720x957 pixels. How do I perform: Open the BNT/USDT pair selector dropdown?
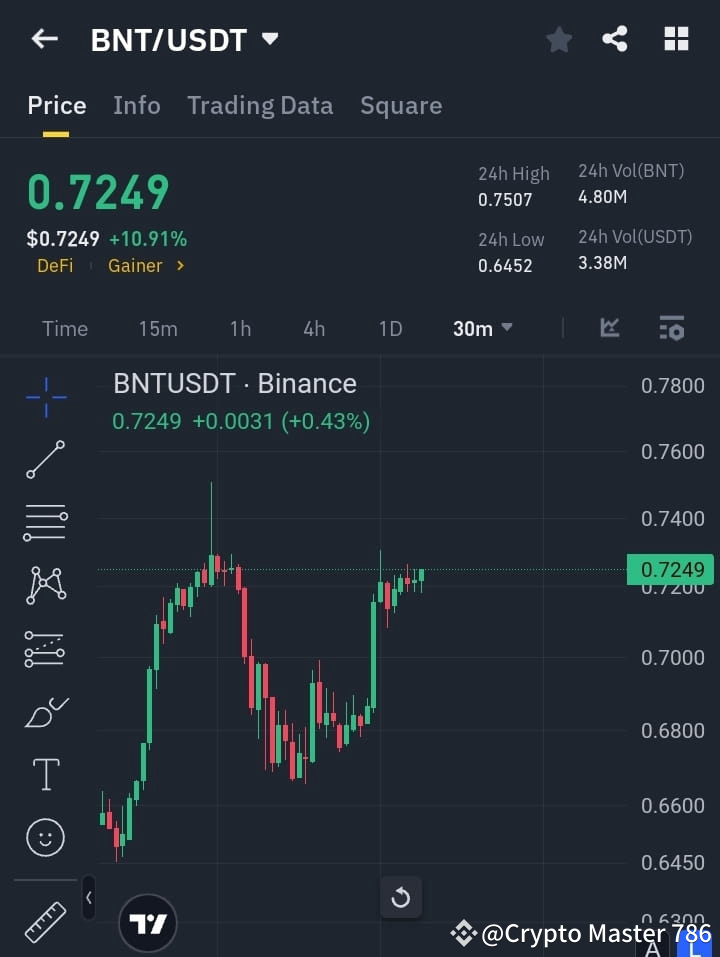pyautogui.click(x=269, y=40)
